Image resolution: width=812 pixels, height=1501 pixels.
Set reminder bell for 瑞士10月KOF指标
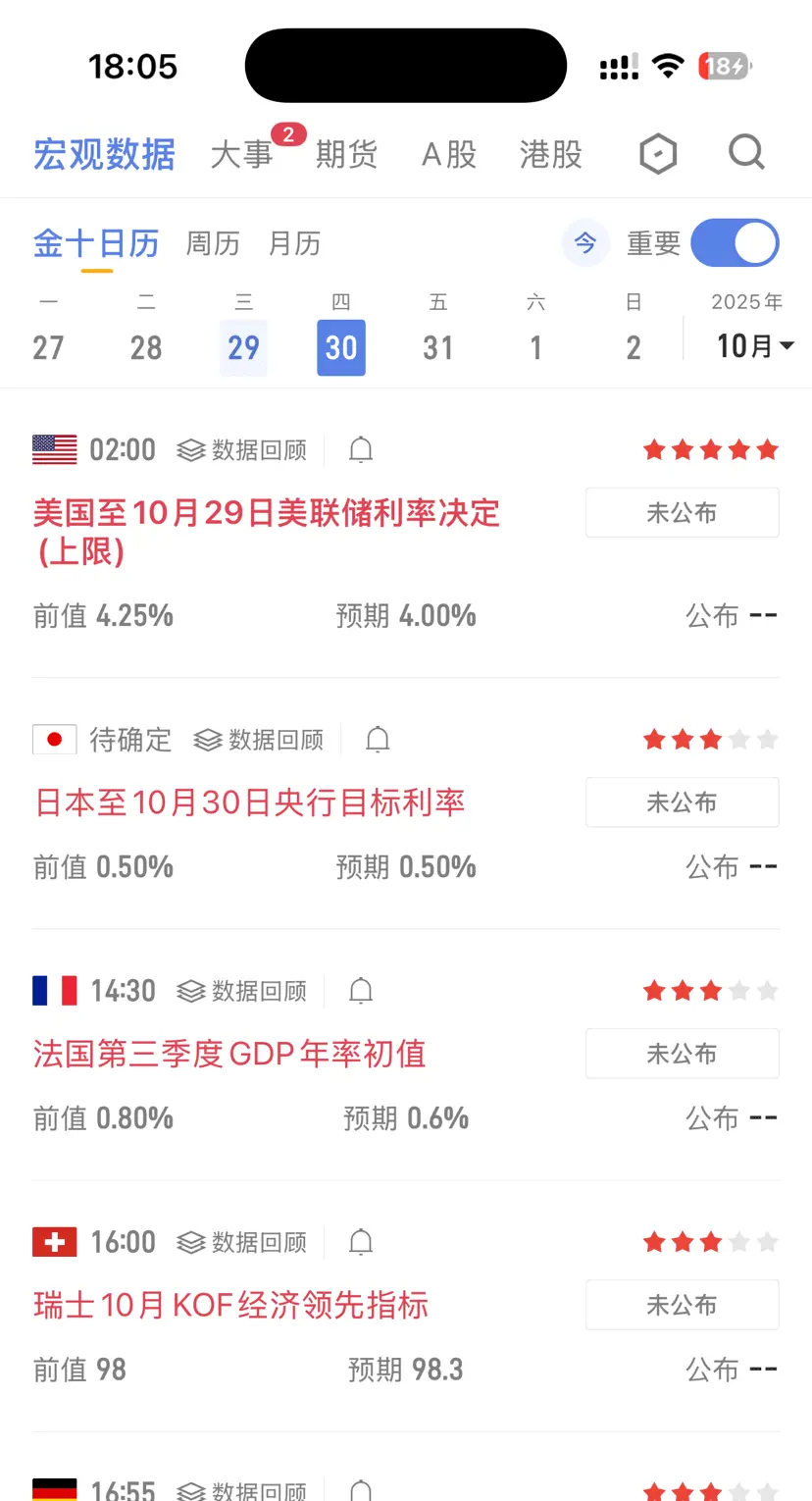[x=361, y=1243]
